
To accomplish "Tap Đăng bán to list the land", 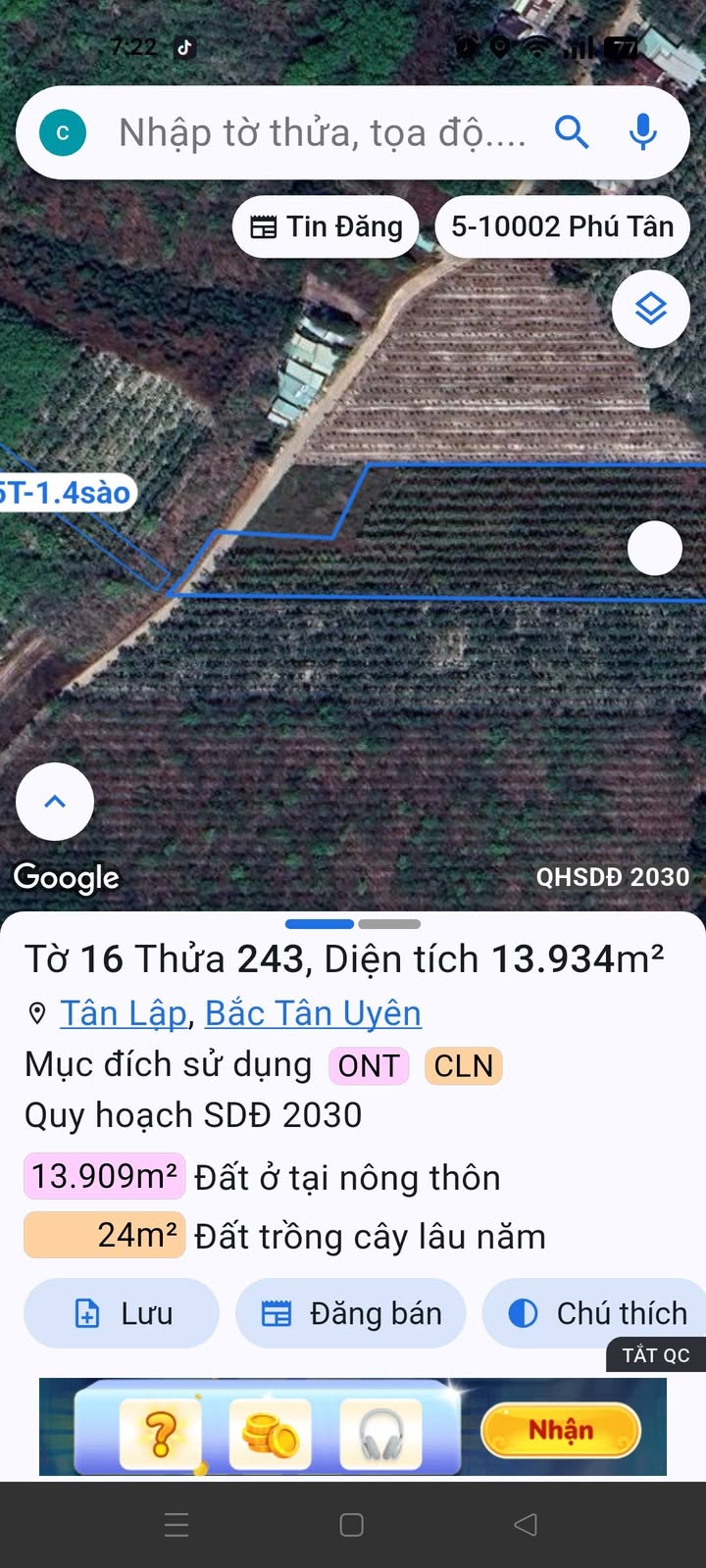I will (x=351, y=1313).
